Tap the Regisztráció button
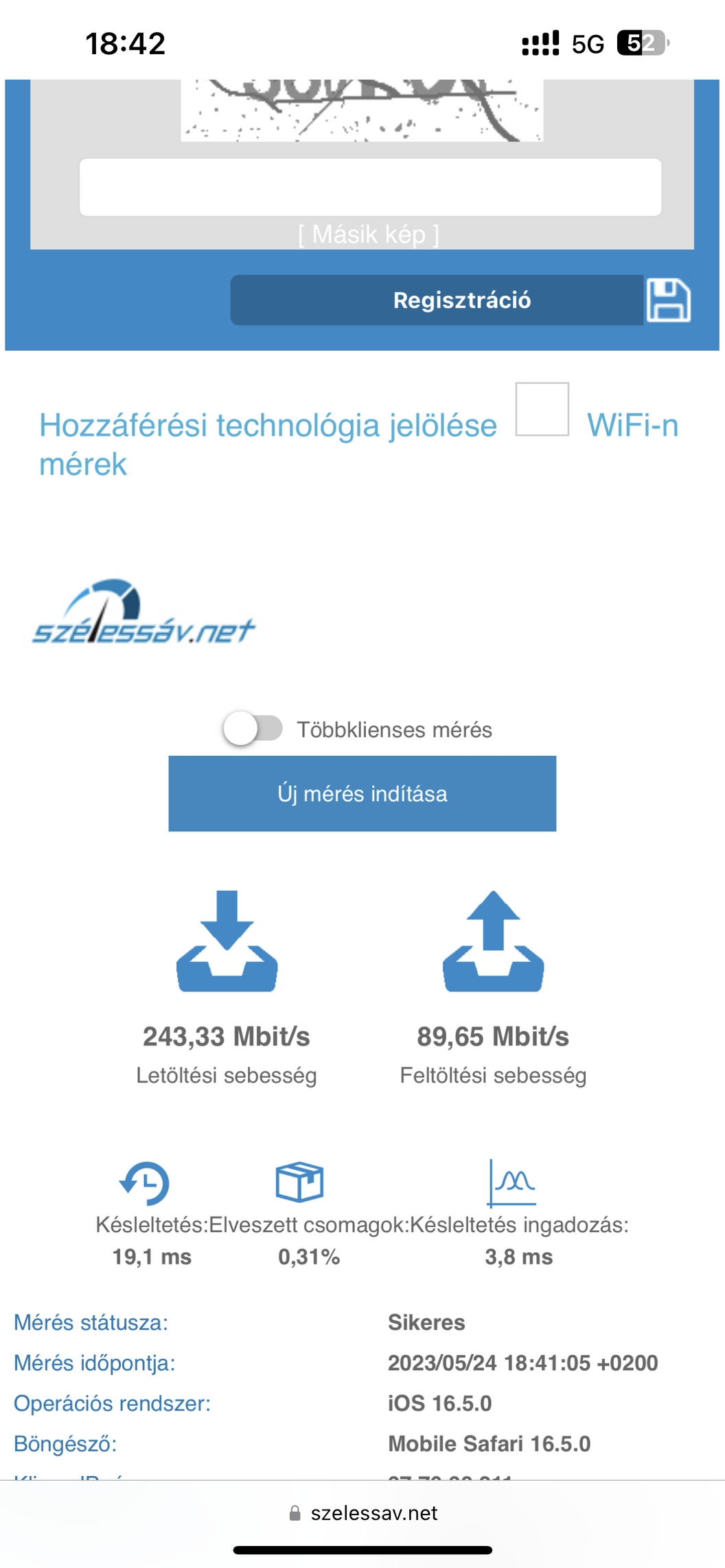 [461, 300]
